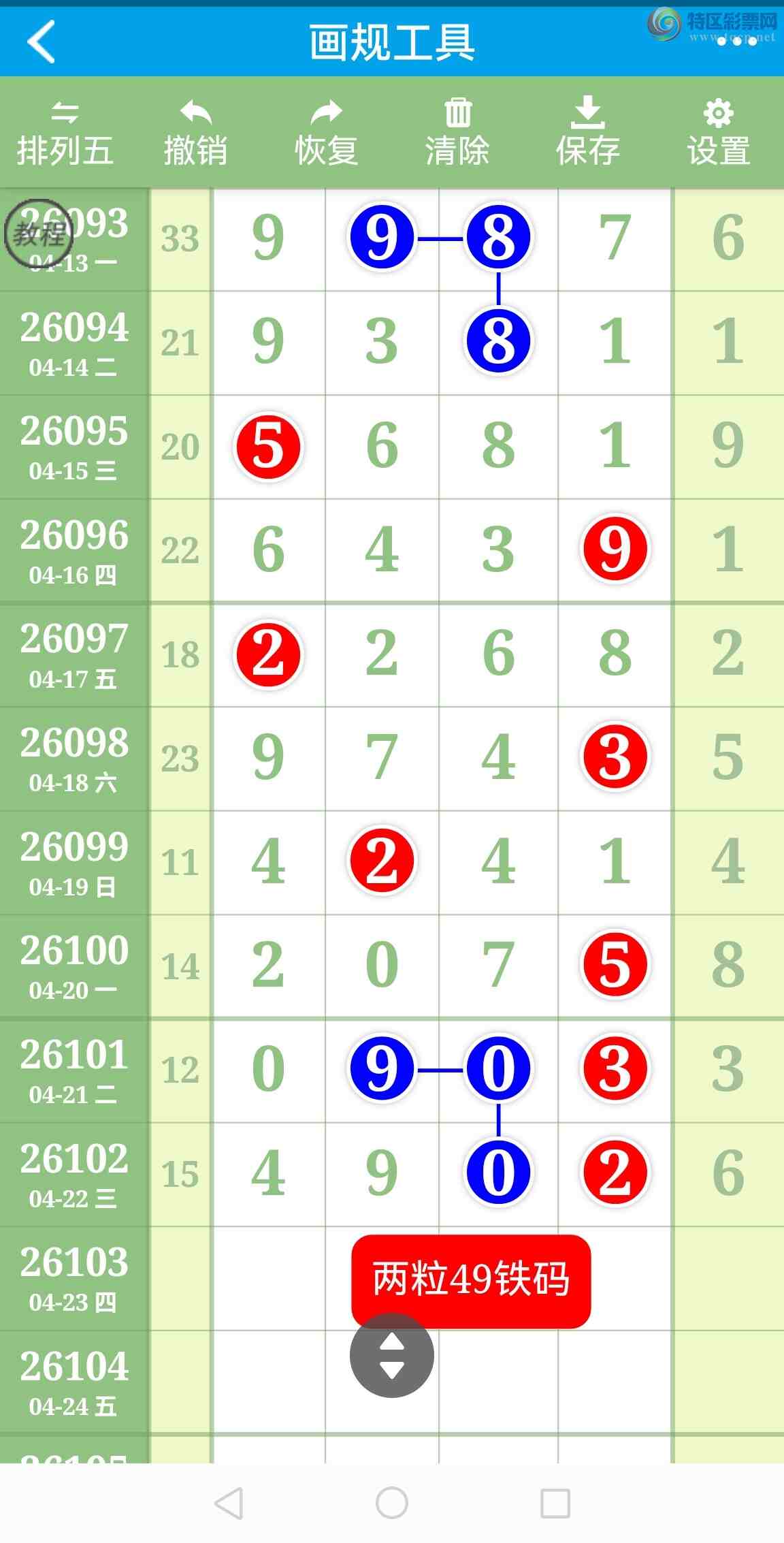The image size is (784, 1543).
Task: Redo action with 恢复
Action: pos(326,134)
